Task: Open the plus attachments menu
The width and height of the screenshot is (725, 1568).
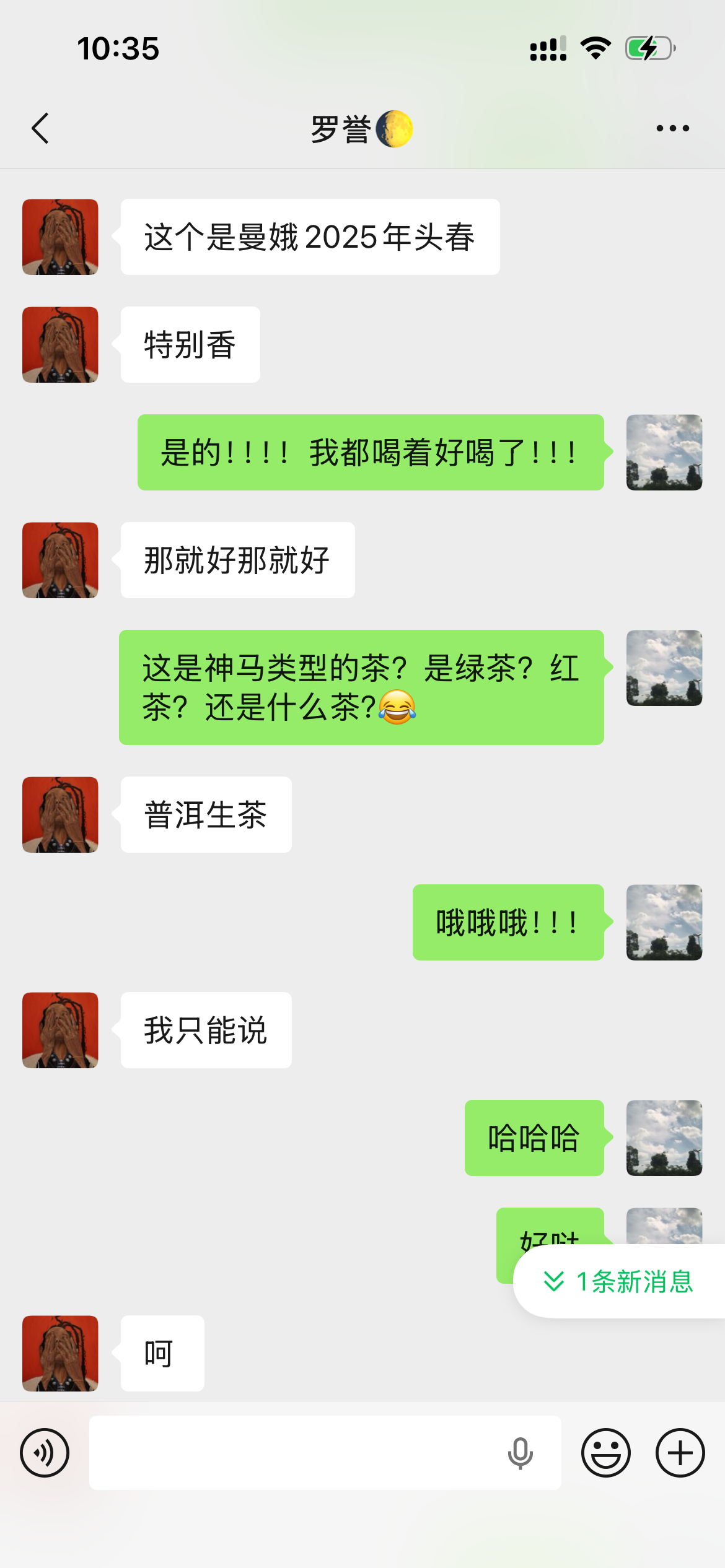Action: [680, 1453]
